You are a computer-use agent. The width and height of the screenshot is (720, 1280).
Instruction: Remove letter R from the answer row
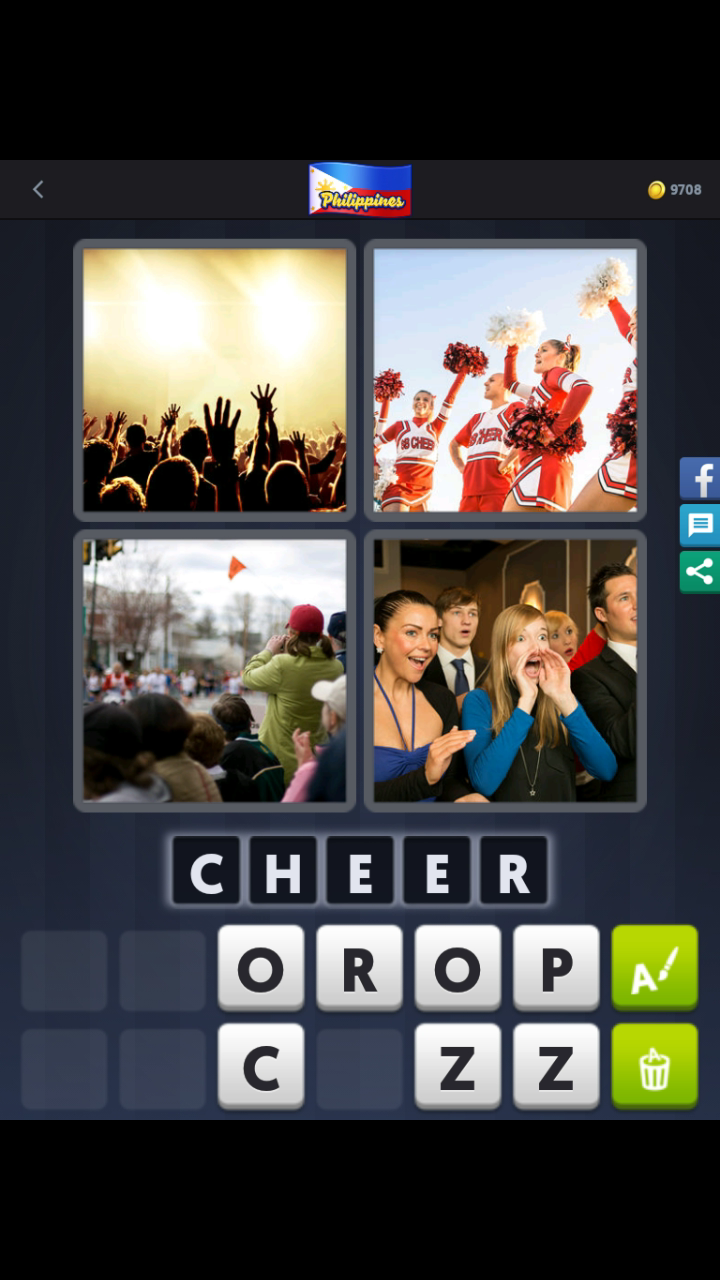513,871
